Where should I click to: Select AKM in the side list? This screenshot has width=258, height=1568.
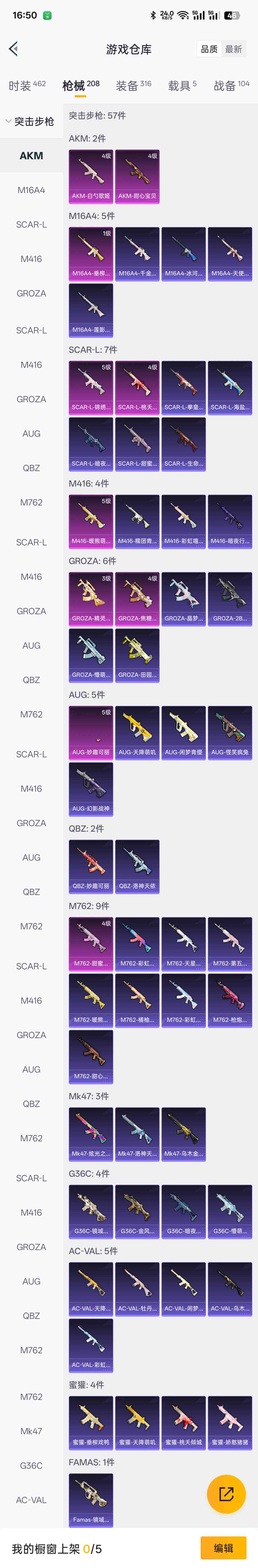tap(31, 156)
